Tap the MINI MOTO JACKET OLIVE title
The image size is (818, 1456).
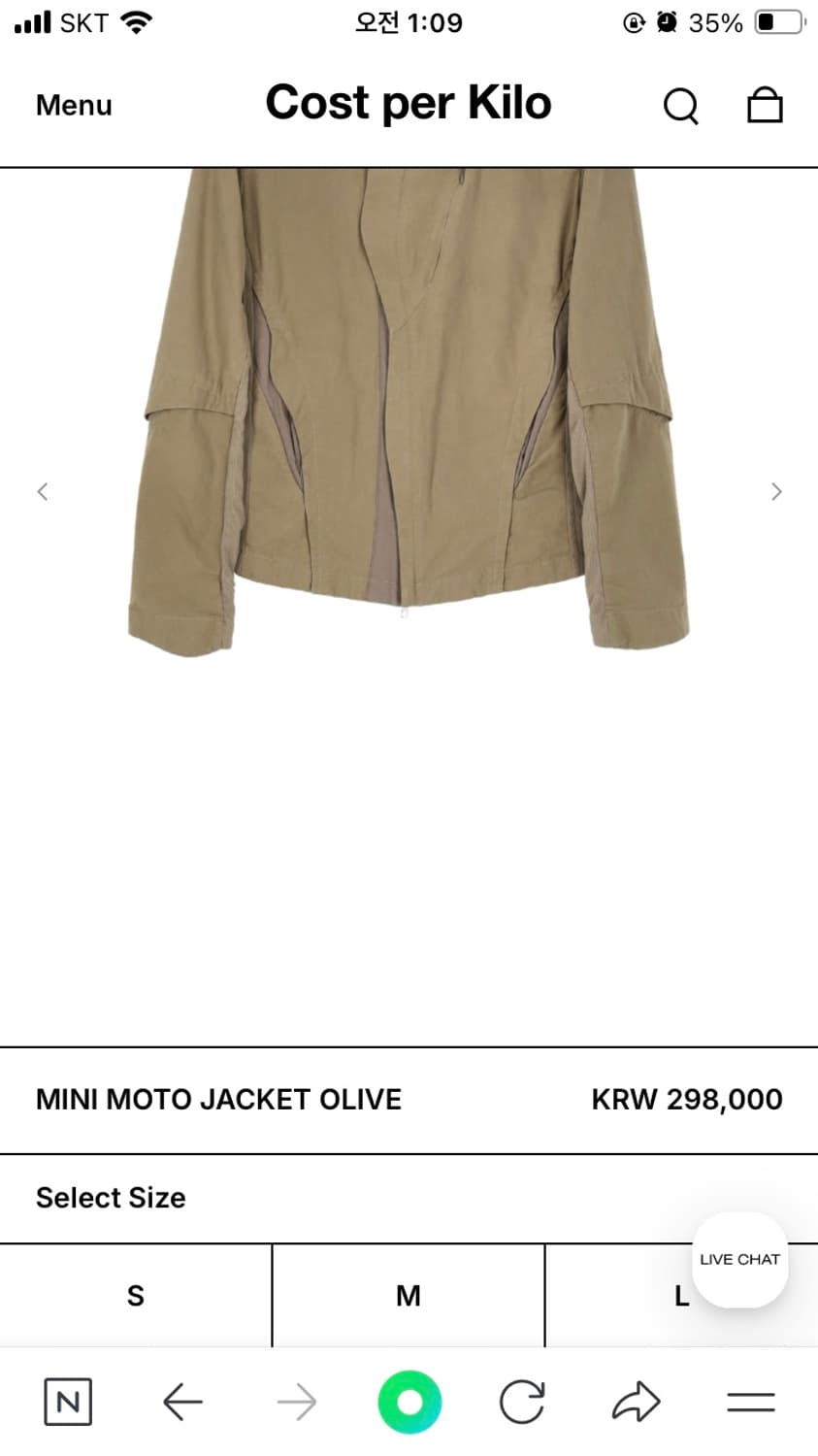217,1099
